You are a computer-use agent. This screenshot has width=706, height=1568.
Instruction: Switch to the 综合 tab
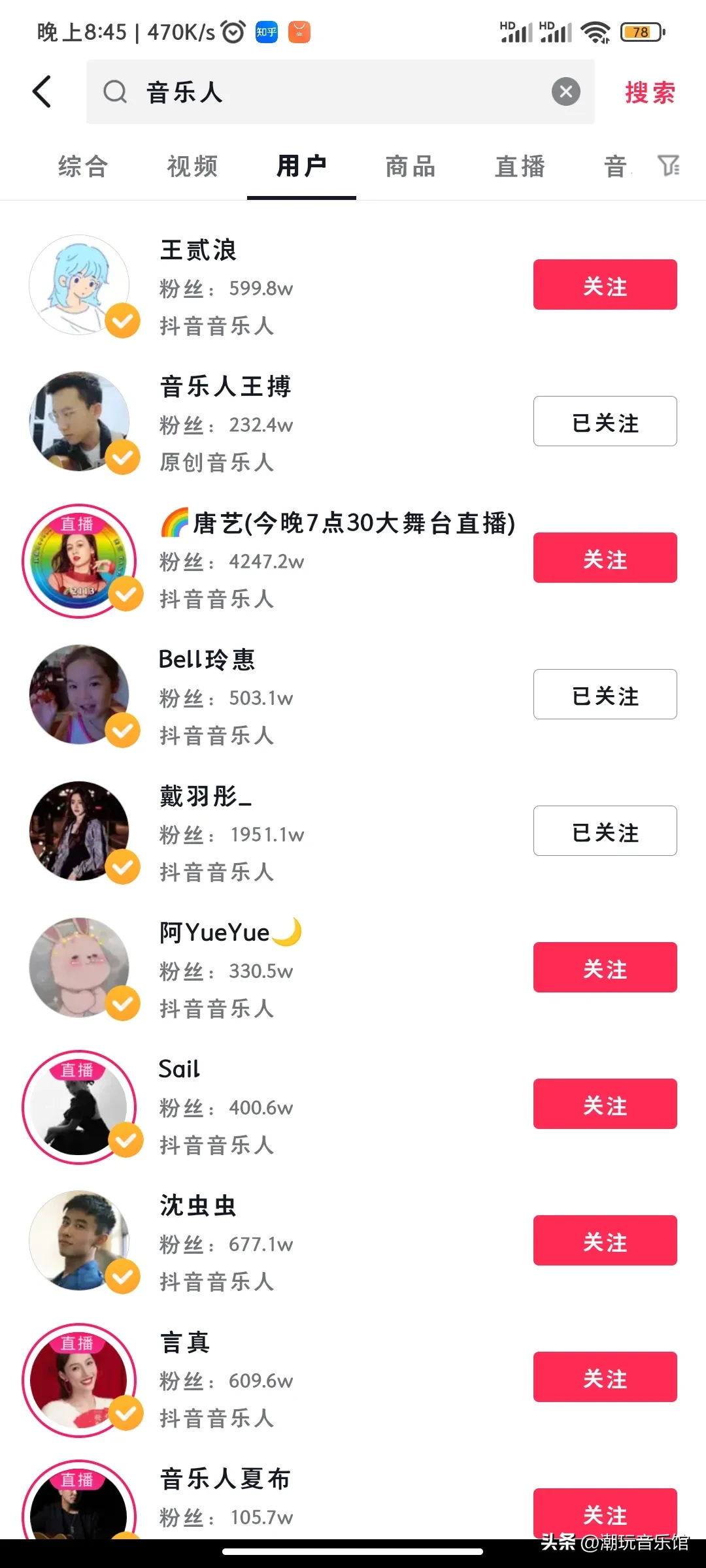point(83,167)
